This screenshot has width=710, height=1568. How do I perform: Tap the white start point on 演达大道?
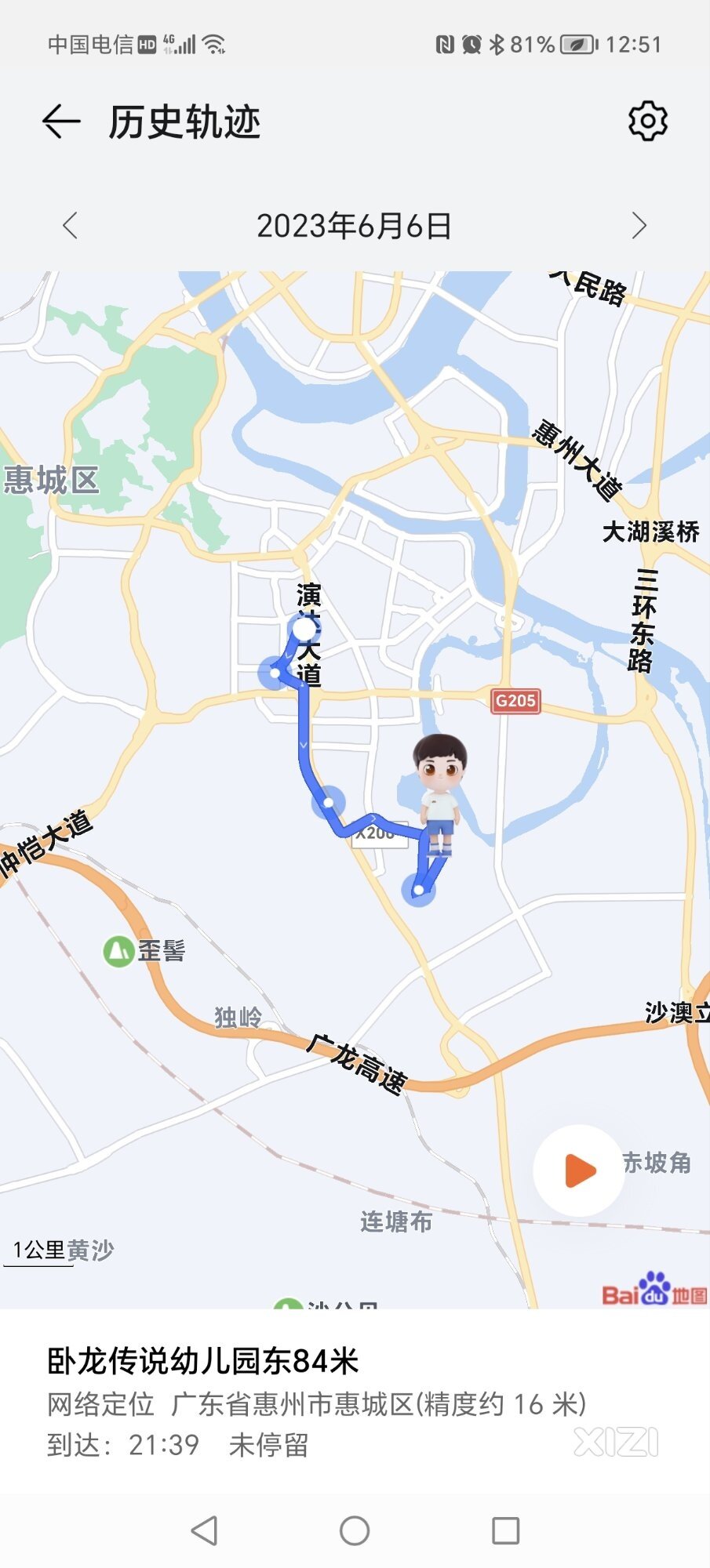(304, 628)
